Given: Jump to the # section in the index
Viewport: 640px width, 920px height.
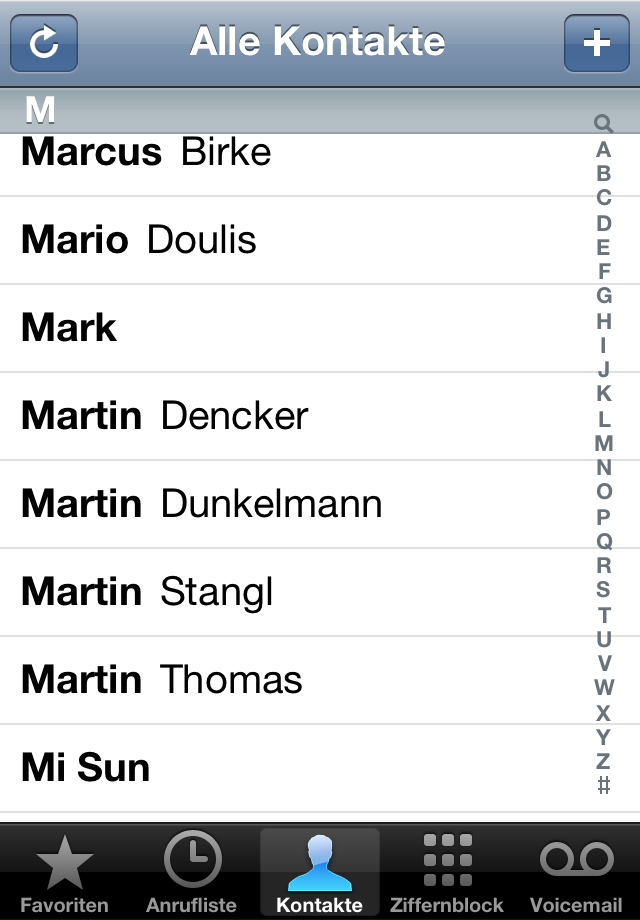Looking at the screenshot, I should pos(603,786).
